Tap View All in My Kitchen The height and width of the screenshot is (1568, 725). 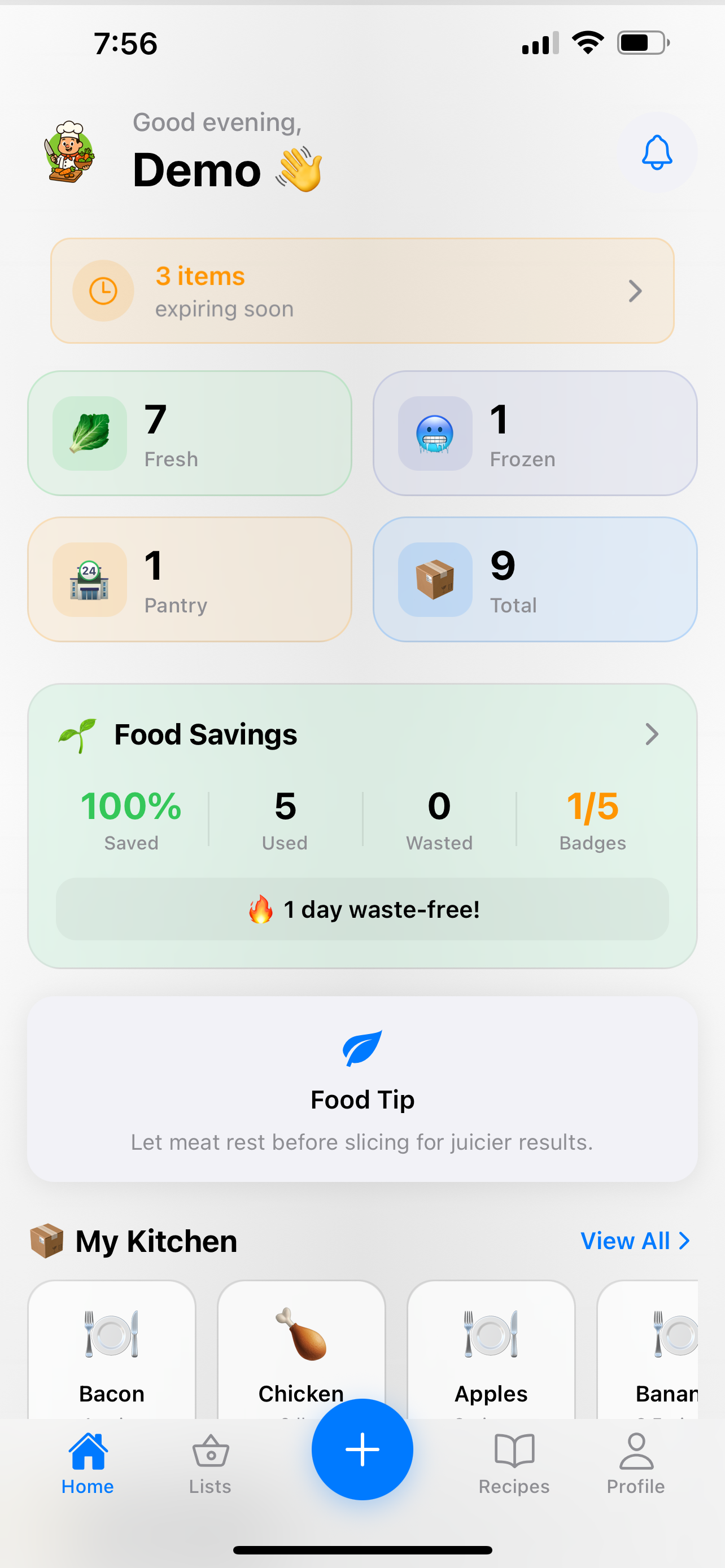(x=635, y=1241)
